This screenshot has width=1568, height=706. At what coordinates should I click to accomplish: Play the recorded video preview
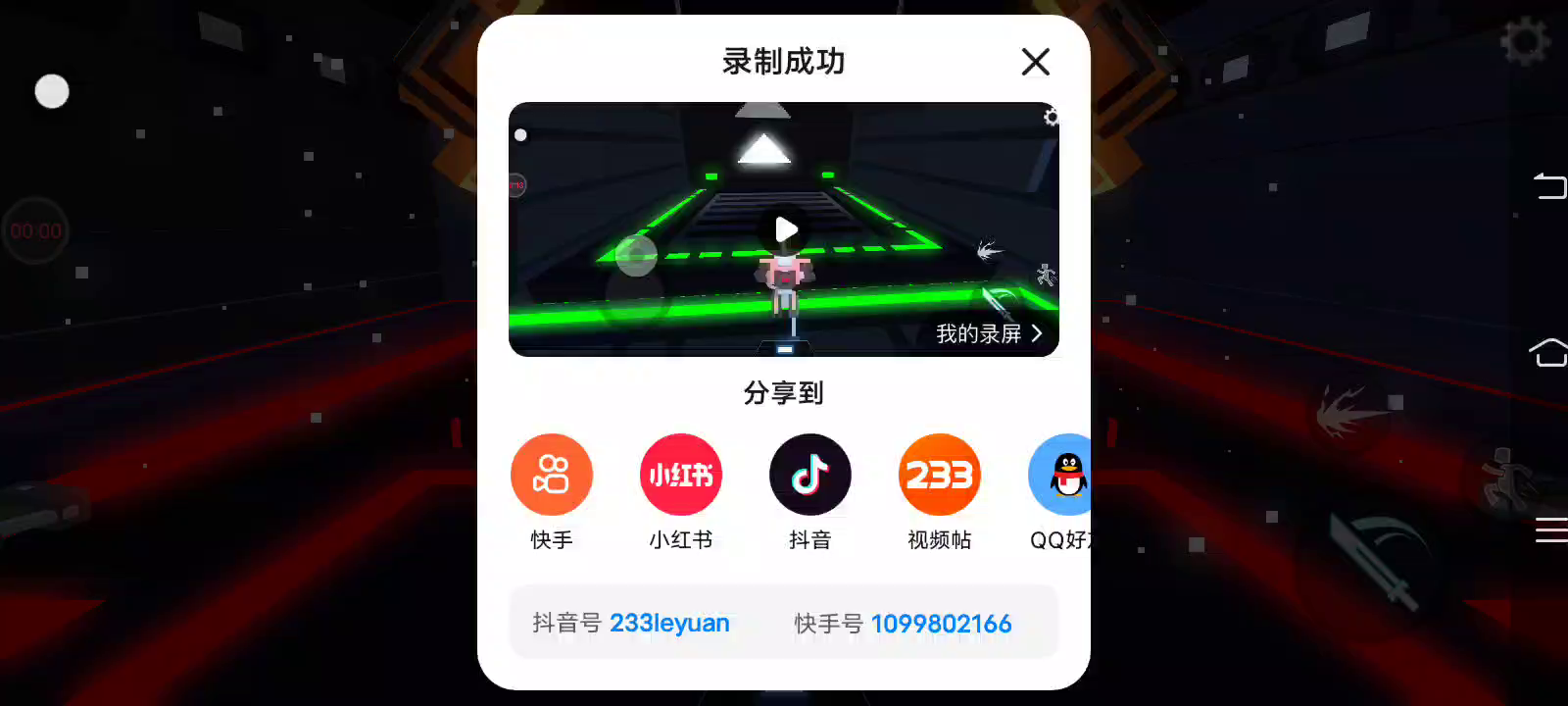tap(784, 229)
